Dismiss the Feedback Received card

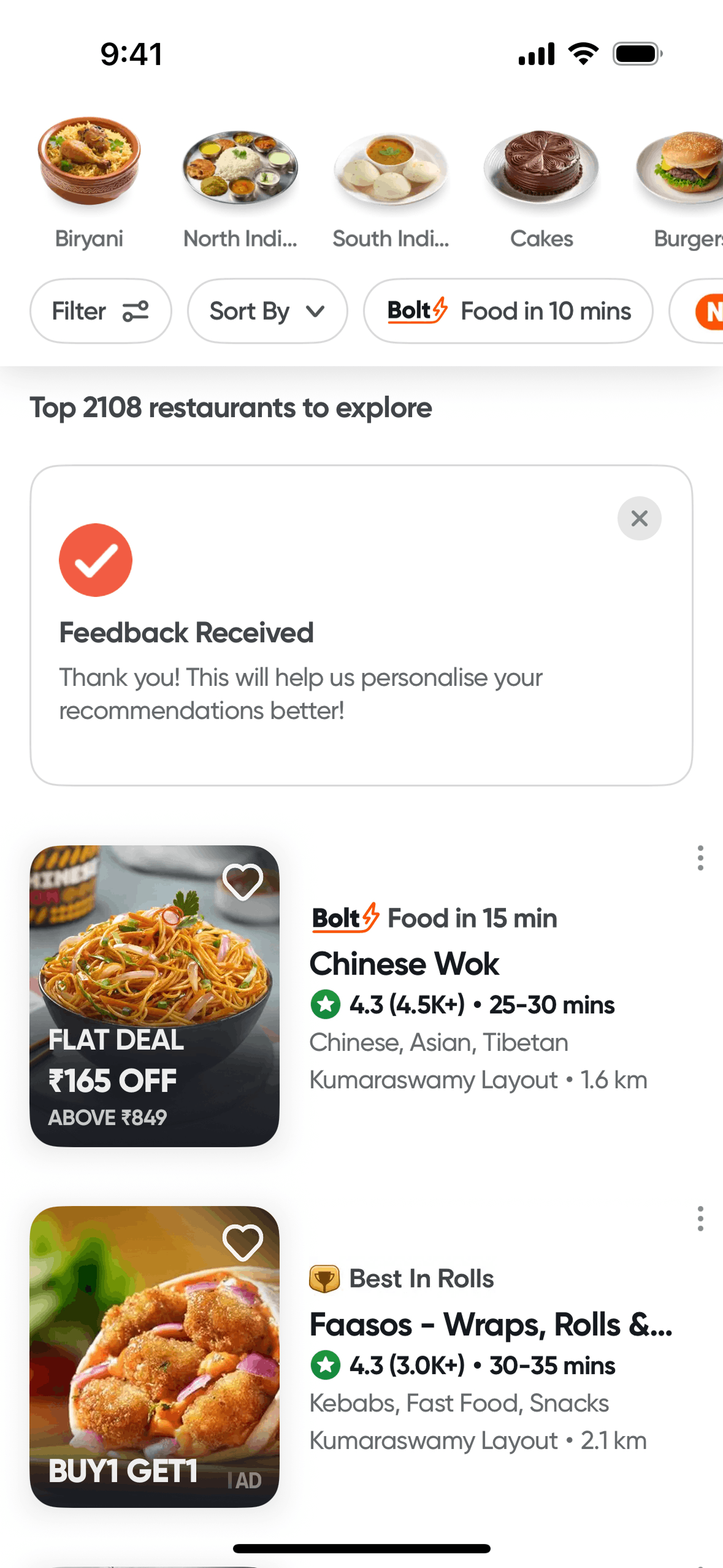[639, 518]
